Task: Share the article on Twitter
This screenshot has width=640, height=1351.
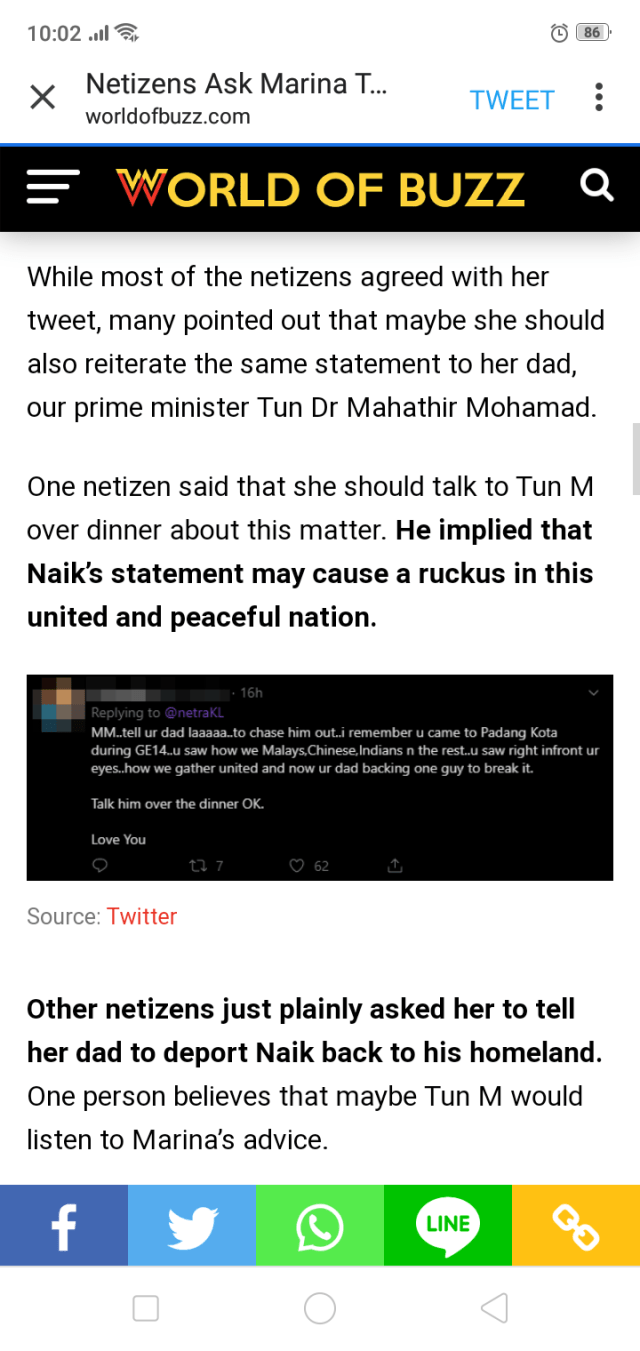Action: pos(192,1226)
